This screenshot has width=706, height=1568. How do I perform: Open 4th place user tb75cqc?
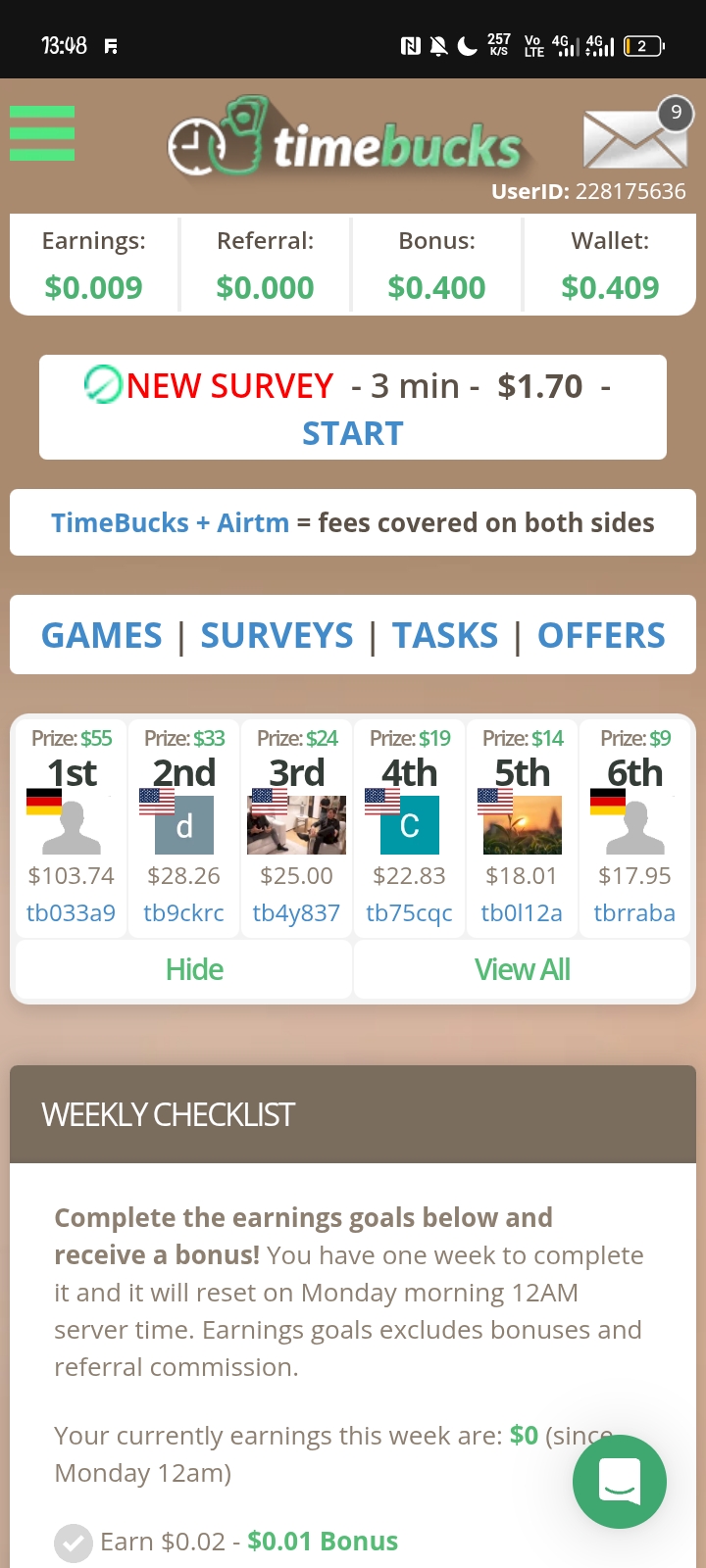pos(409,913)
